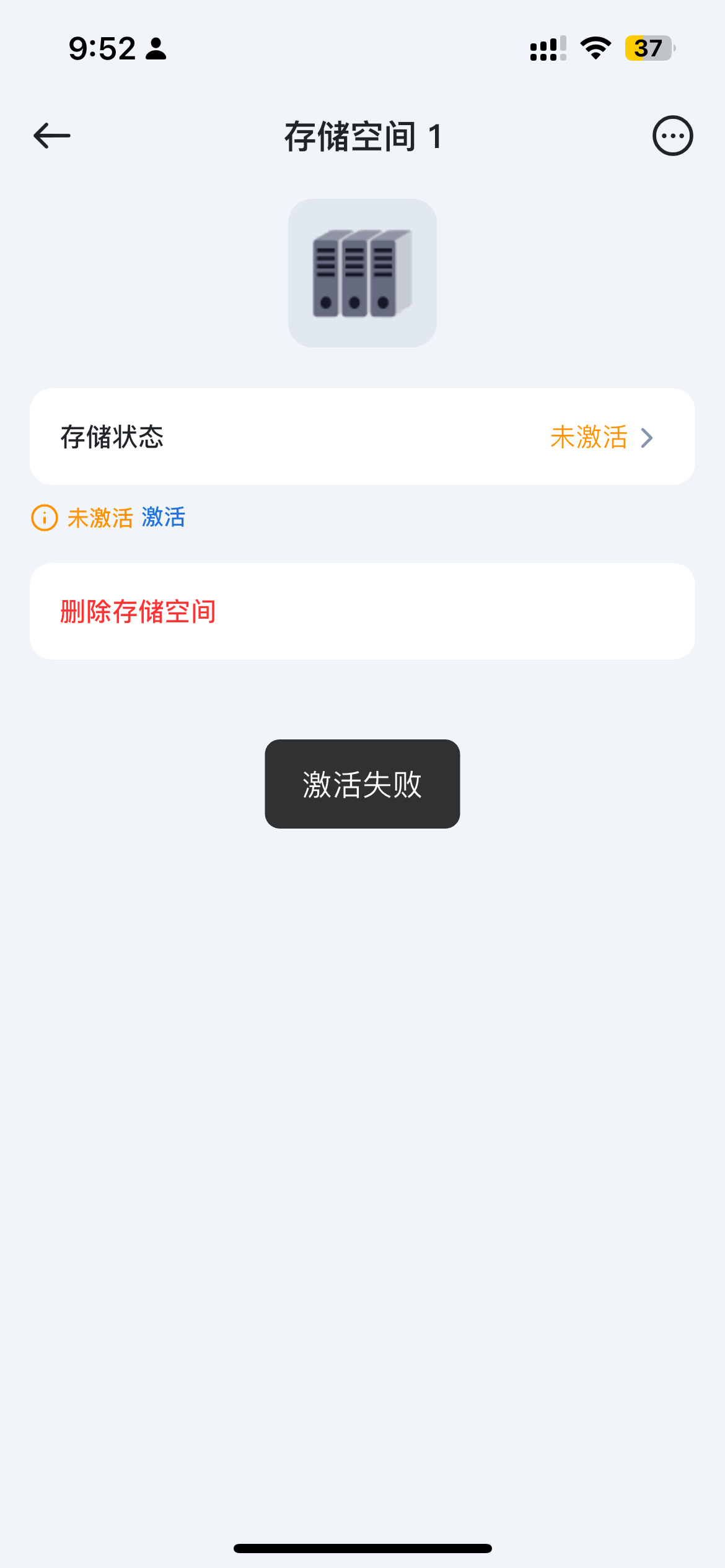
Task: Tap the 存储状态 label text
Action: coord(112,437)
